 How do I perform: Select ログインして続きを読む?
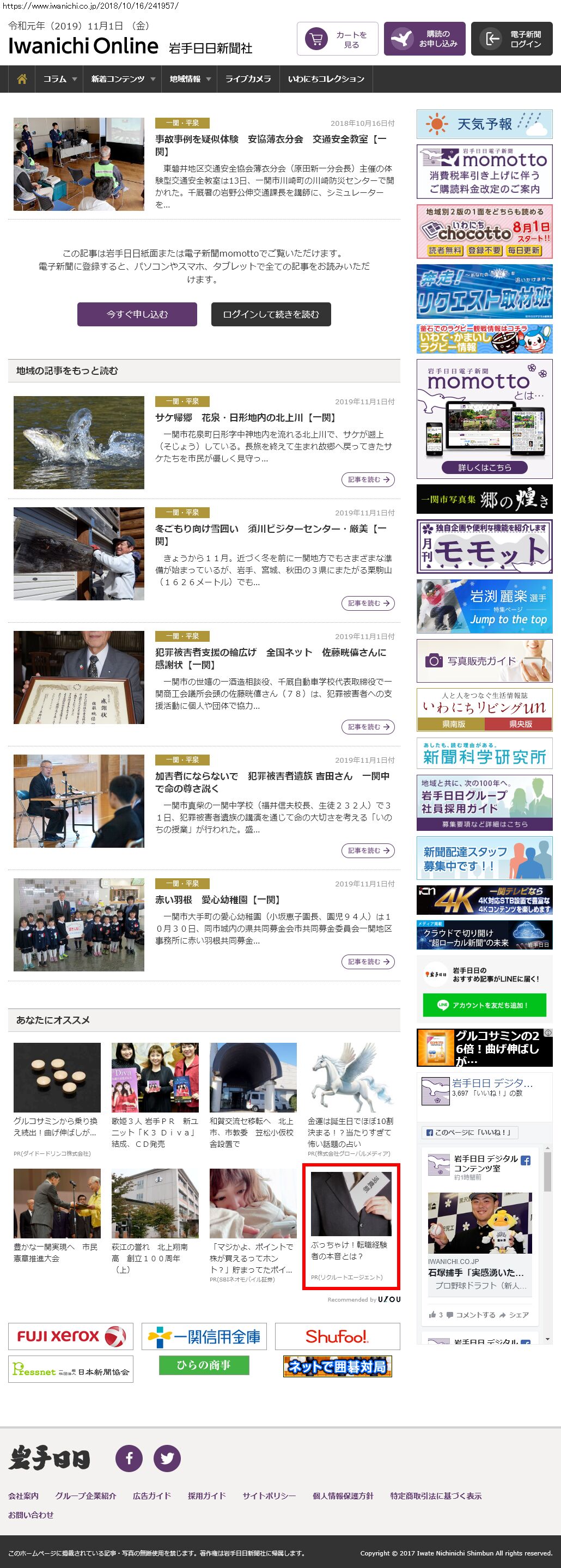[x=271, y=314]
